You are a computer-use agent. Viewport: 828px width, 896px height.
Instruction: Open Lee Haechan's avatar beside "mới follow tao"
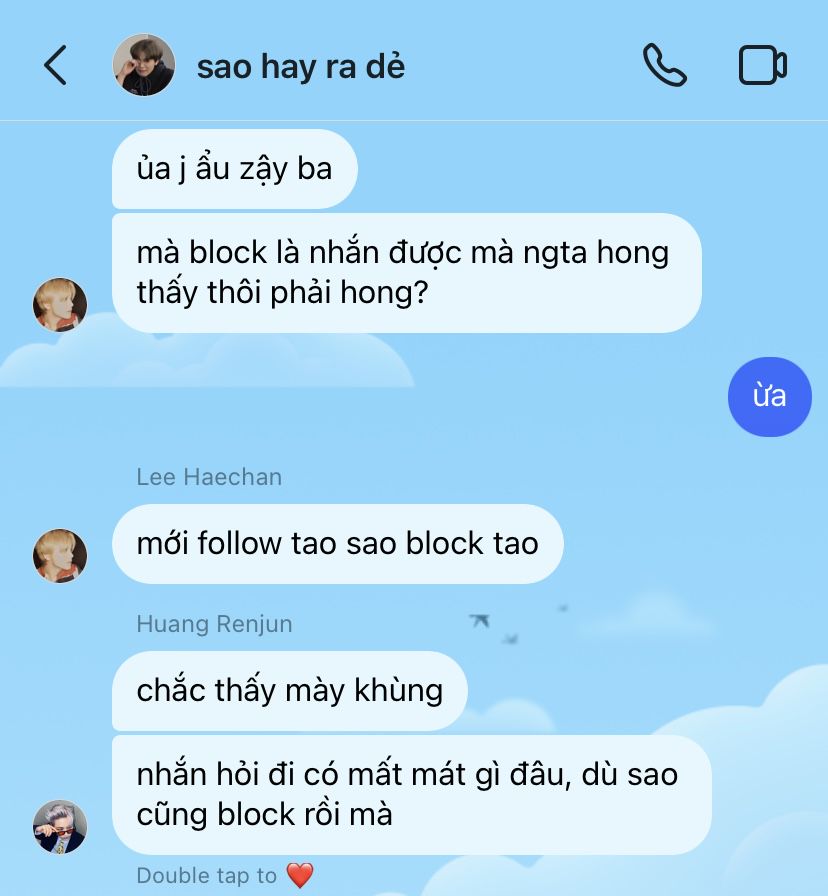pyautogui.click(x=60, y=555)
